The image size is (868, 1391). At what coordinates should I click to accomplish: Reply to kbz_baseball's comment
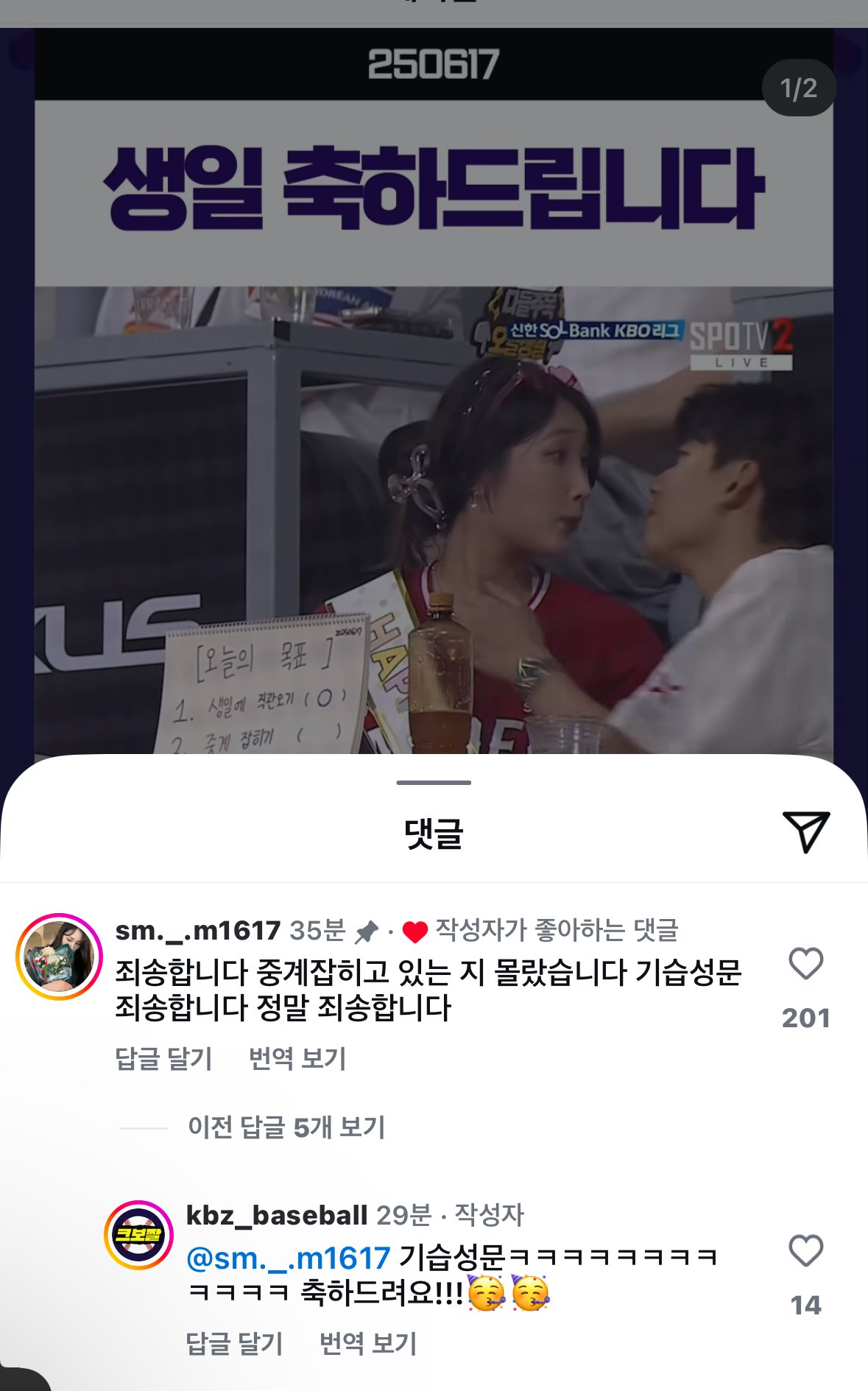coord(234,1344)
